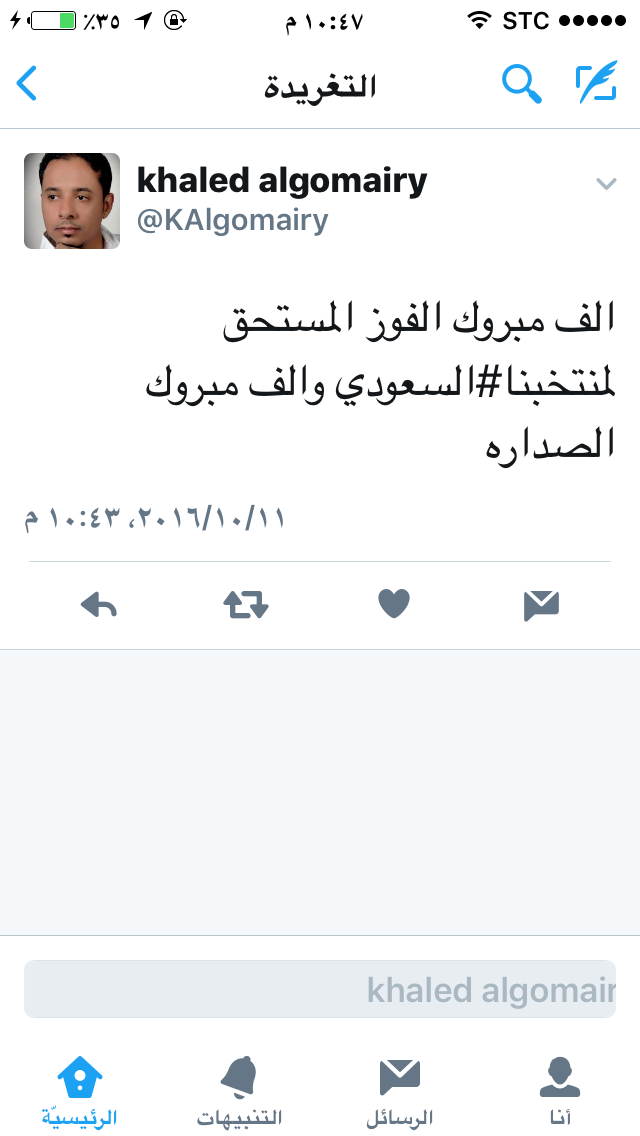This screenshot has width=640, height=1136.
Task: Switch to the الرسائل messages tab
Action: 399,1091
